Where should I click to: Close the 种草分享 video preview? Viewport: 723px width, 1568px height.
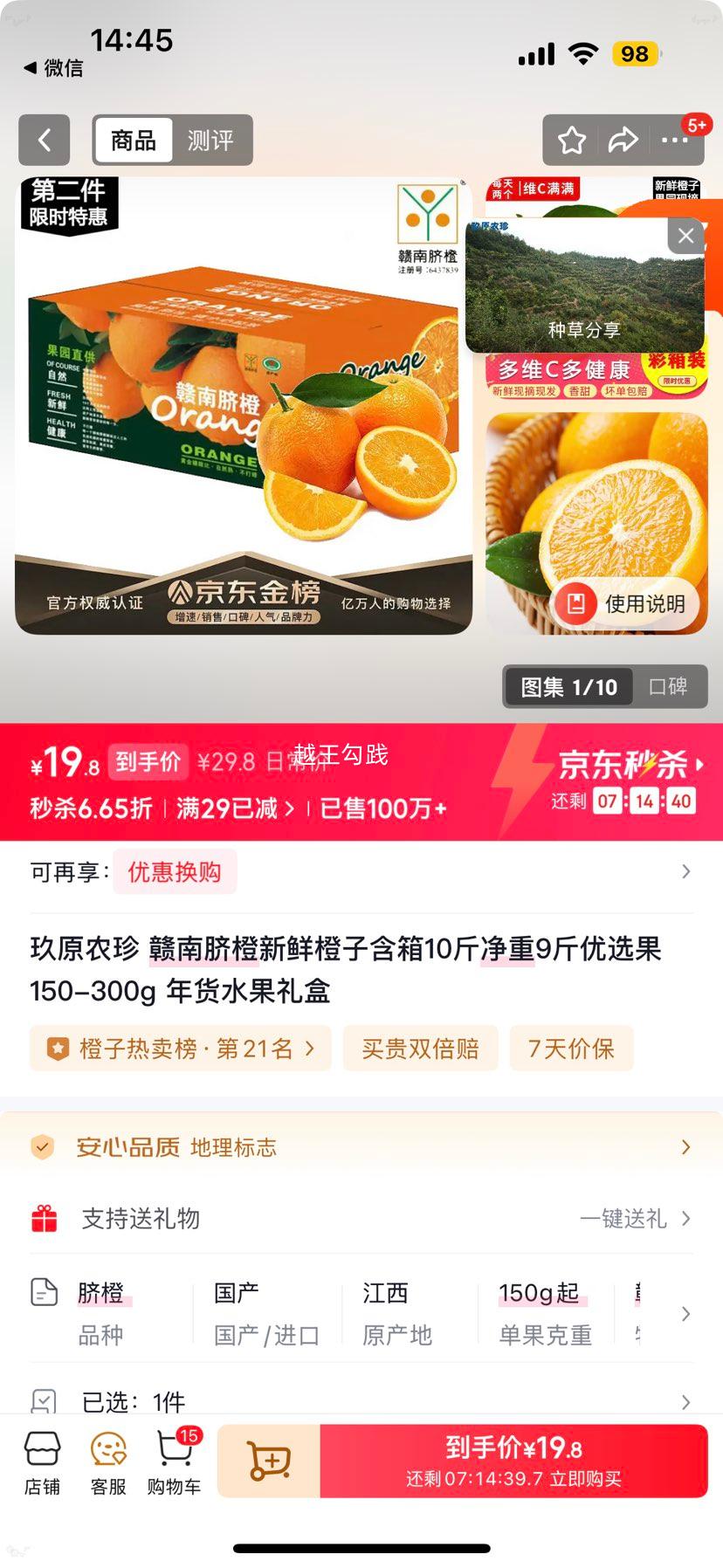click(x=685, y=235)
